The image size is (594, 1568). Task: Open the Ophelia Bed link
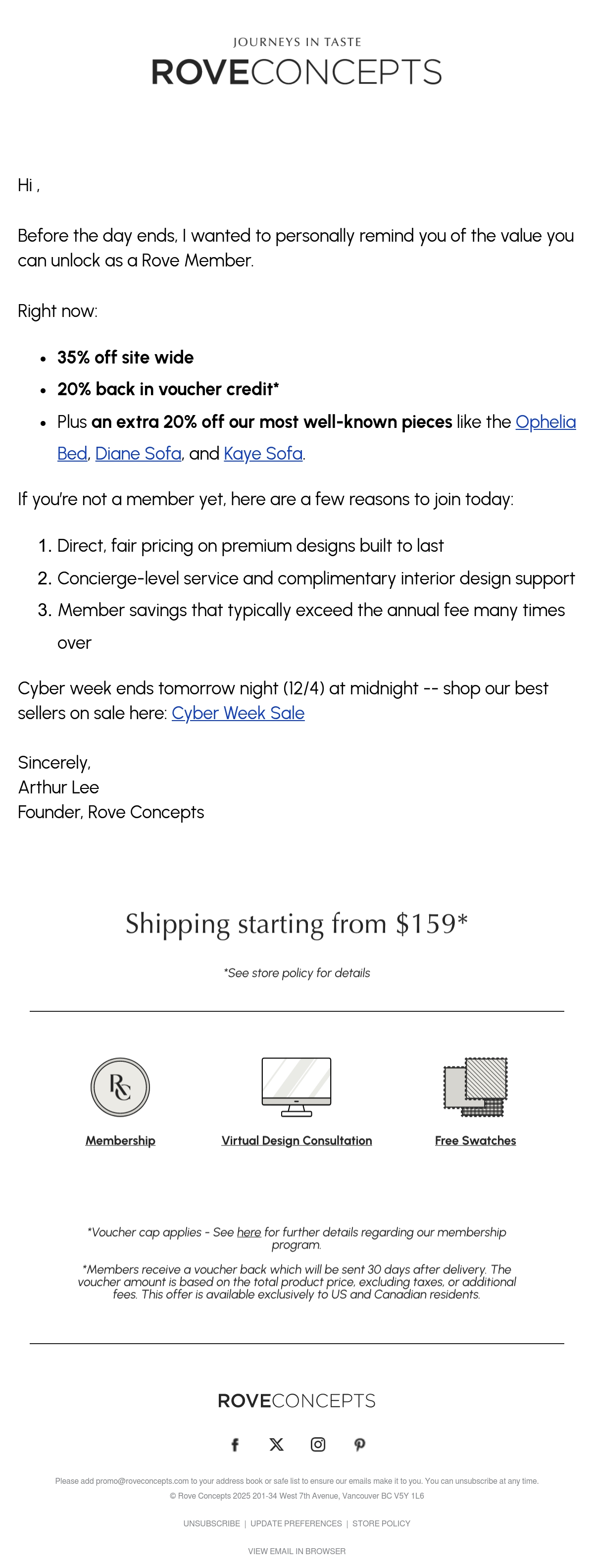pos(545,422)
